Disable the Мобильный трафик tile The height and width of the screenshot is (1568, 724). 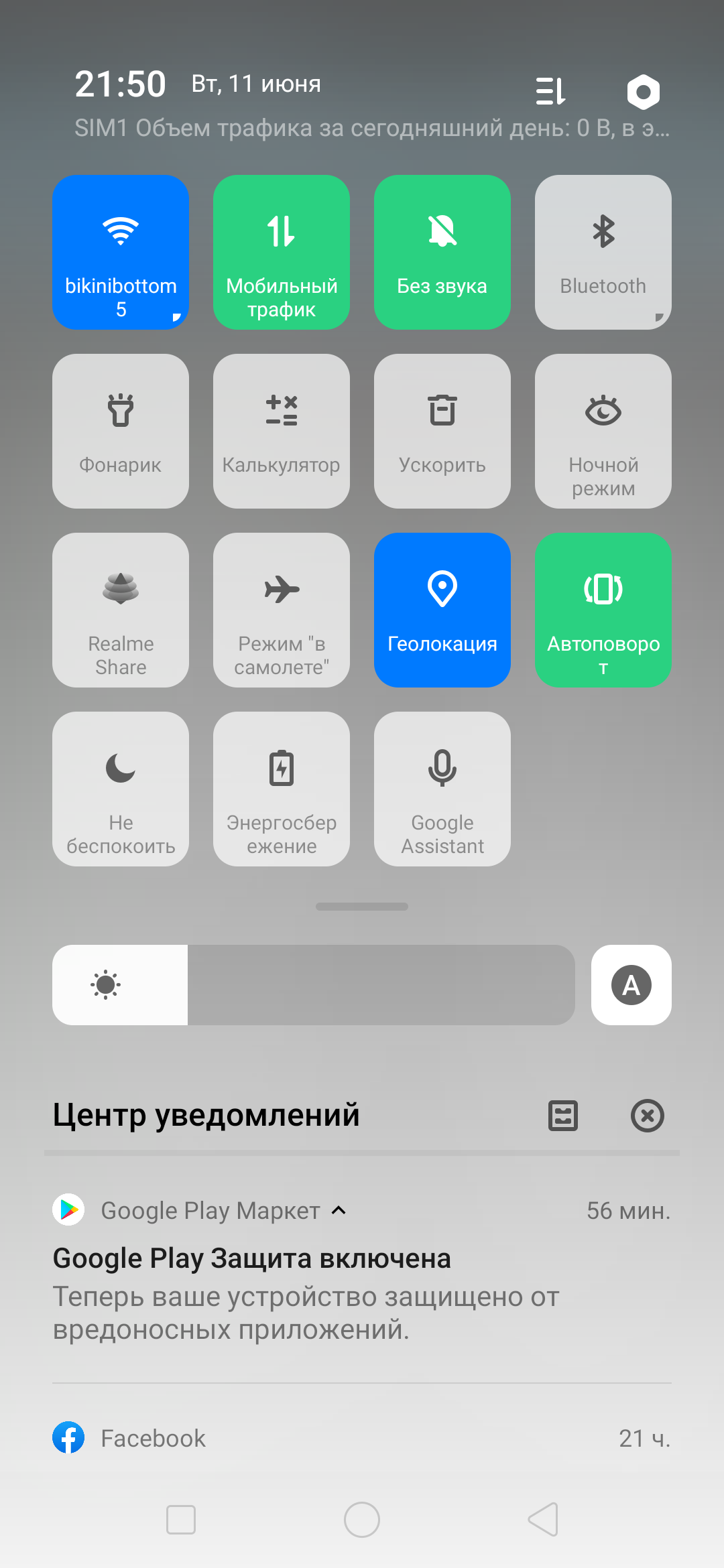point(282,252)
